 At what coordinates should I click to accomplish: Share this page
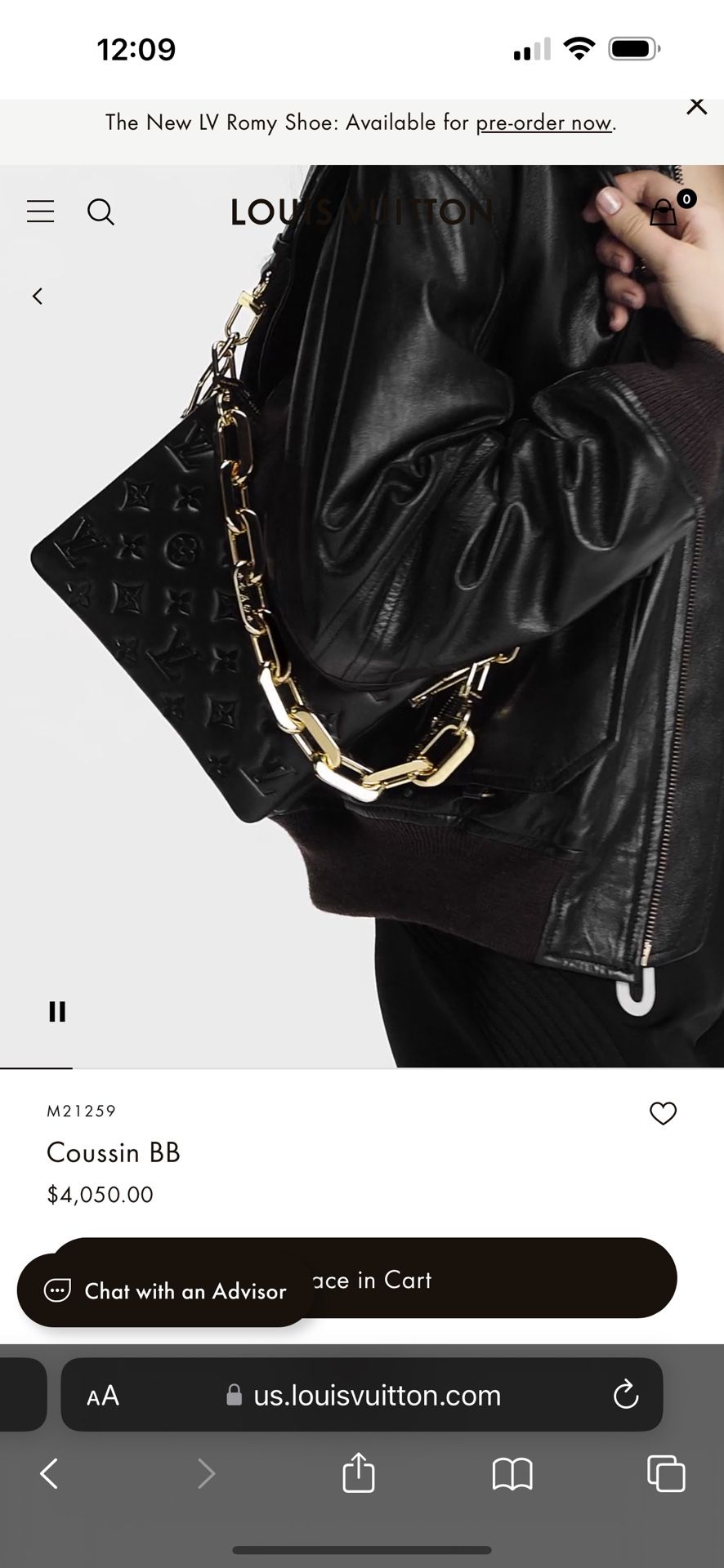click(359, 1472)
